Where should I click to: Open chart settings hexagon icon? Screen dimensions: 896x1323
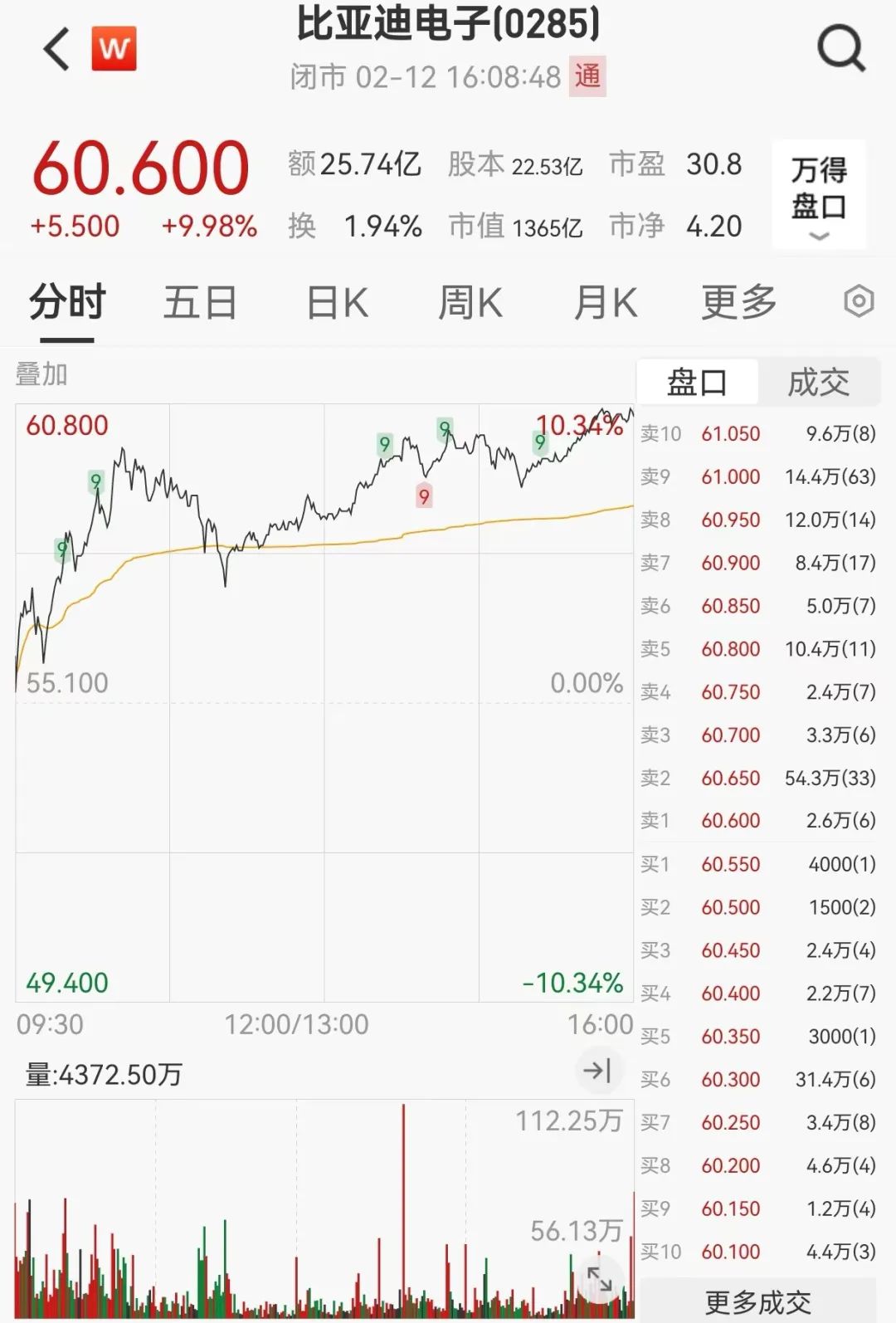[859, 301]
